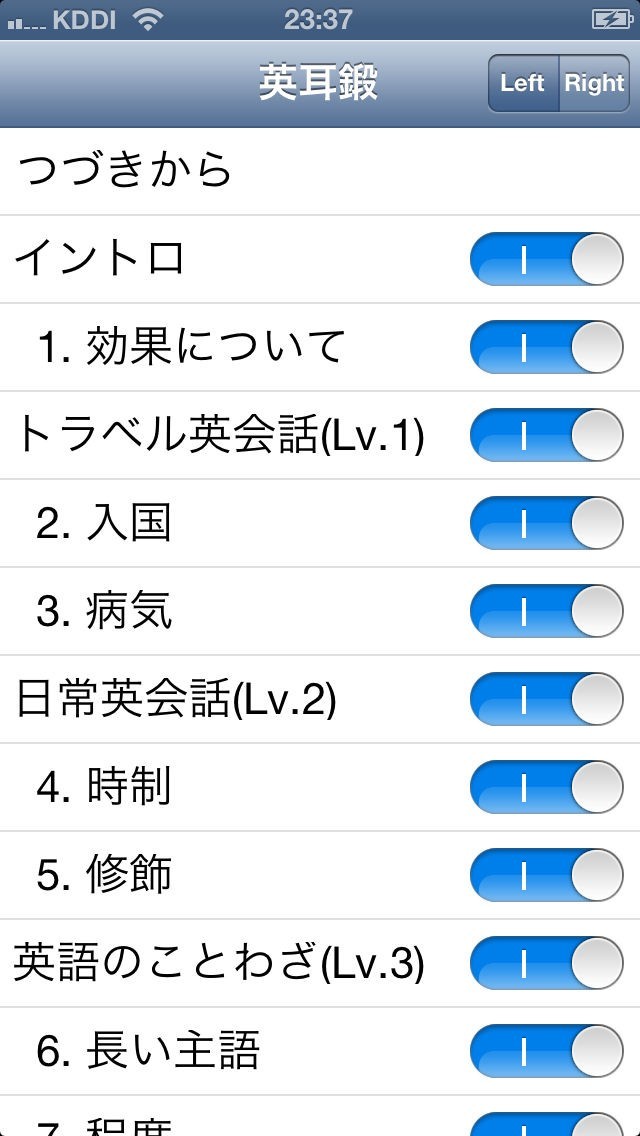Toggle the イントロ switch
Image resolution: width=640 pixels, height=1136 pixels.
click(546, 259)
